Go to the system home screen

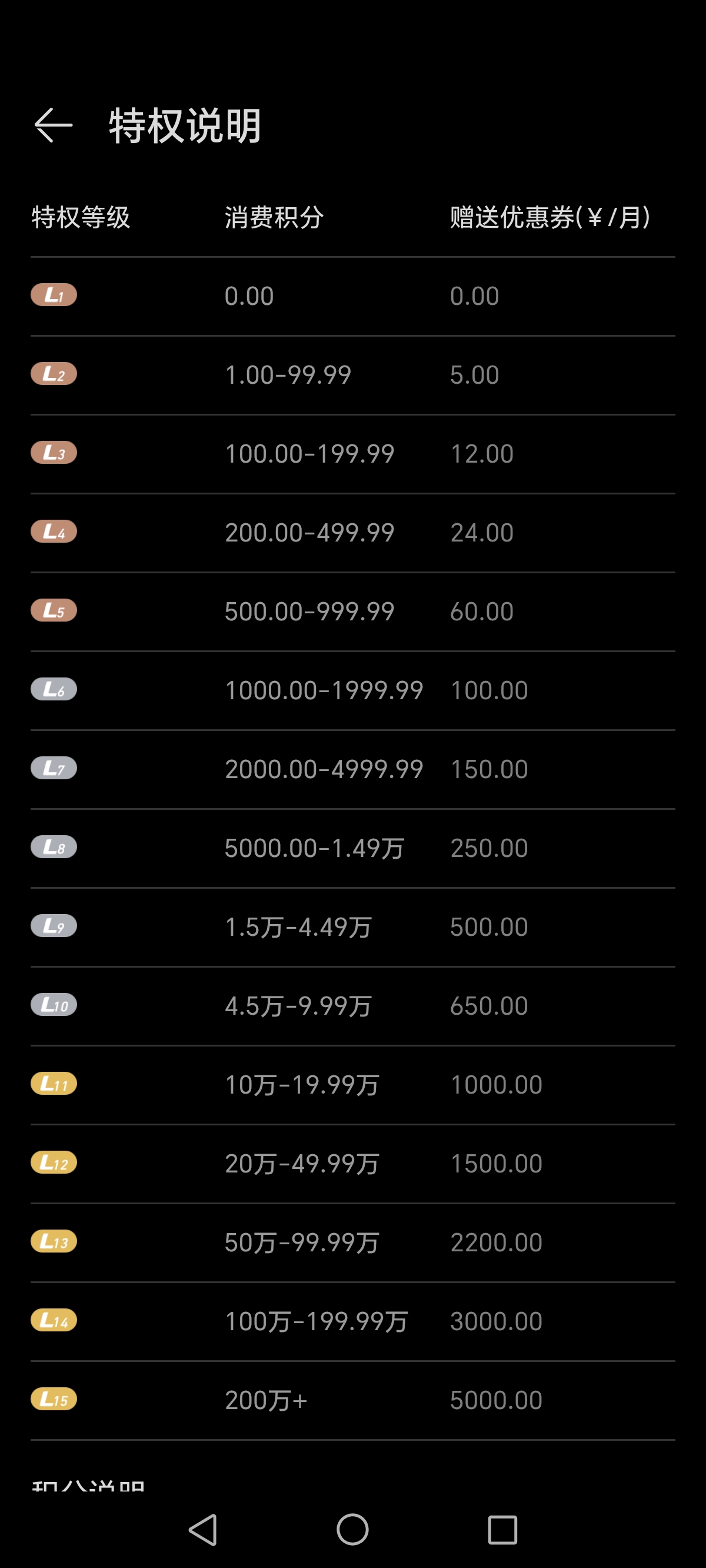[353, 1529]
